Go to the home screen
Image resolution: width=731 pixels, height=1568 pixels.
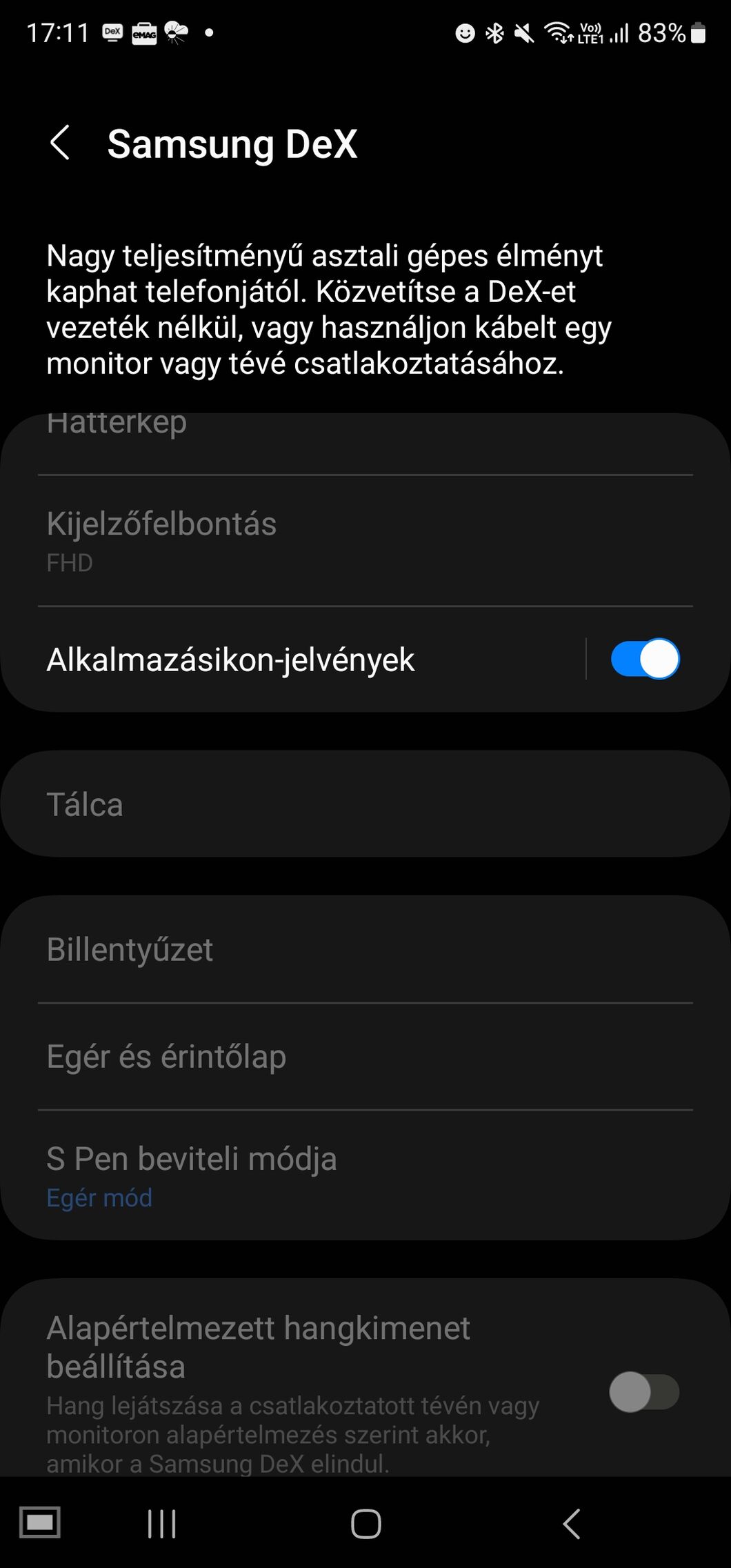coord(365,1524)
